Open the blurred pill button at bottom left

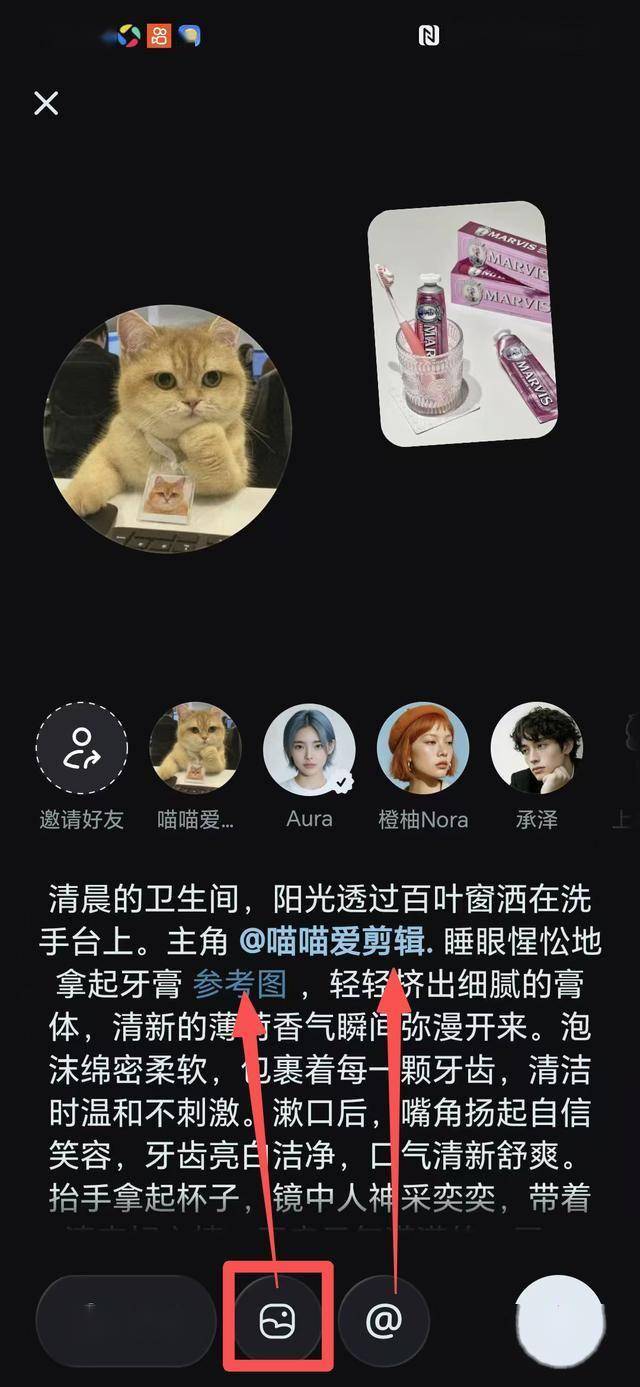coord(126,1322)
